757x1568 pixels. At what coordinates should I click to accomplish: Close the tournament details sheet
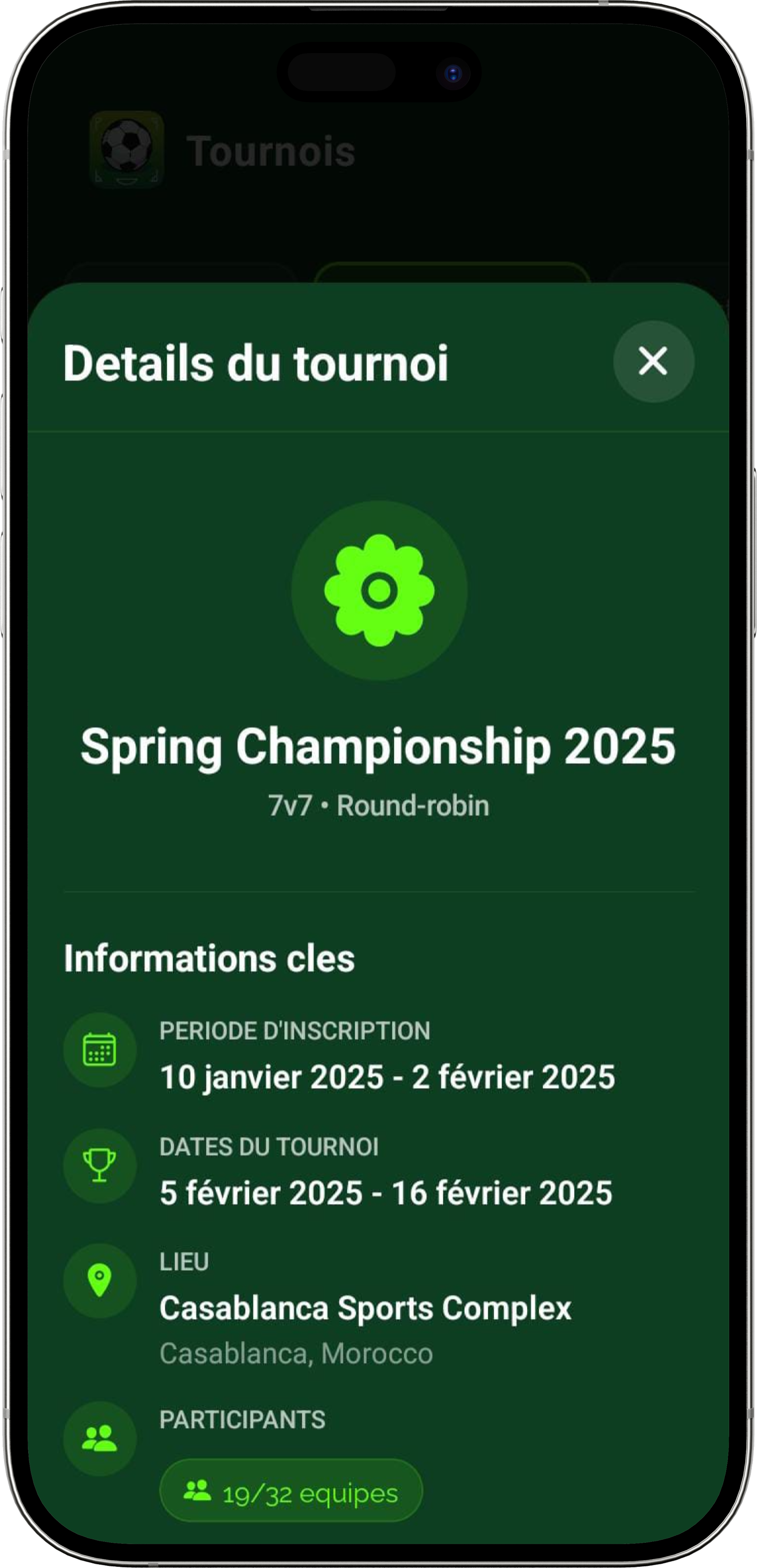pyautogui.click(x=653, y=361)
